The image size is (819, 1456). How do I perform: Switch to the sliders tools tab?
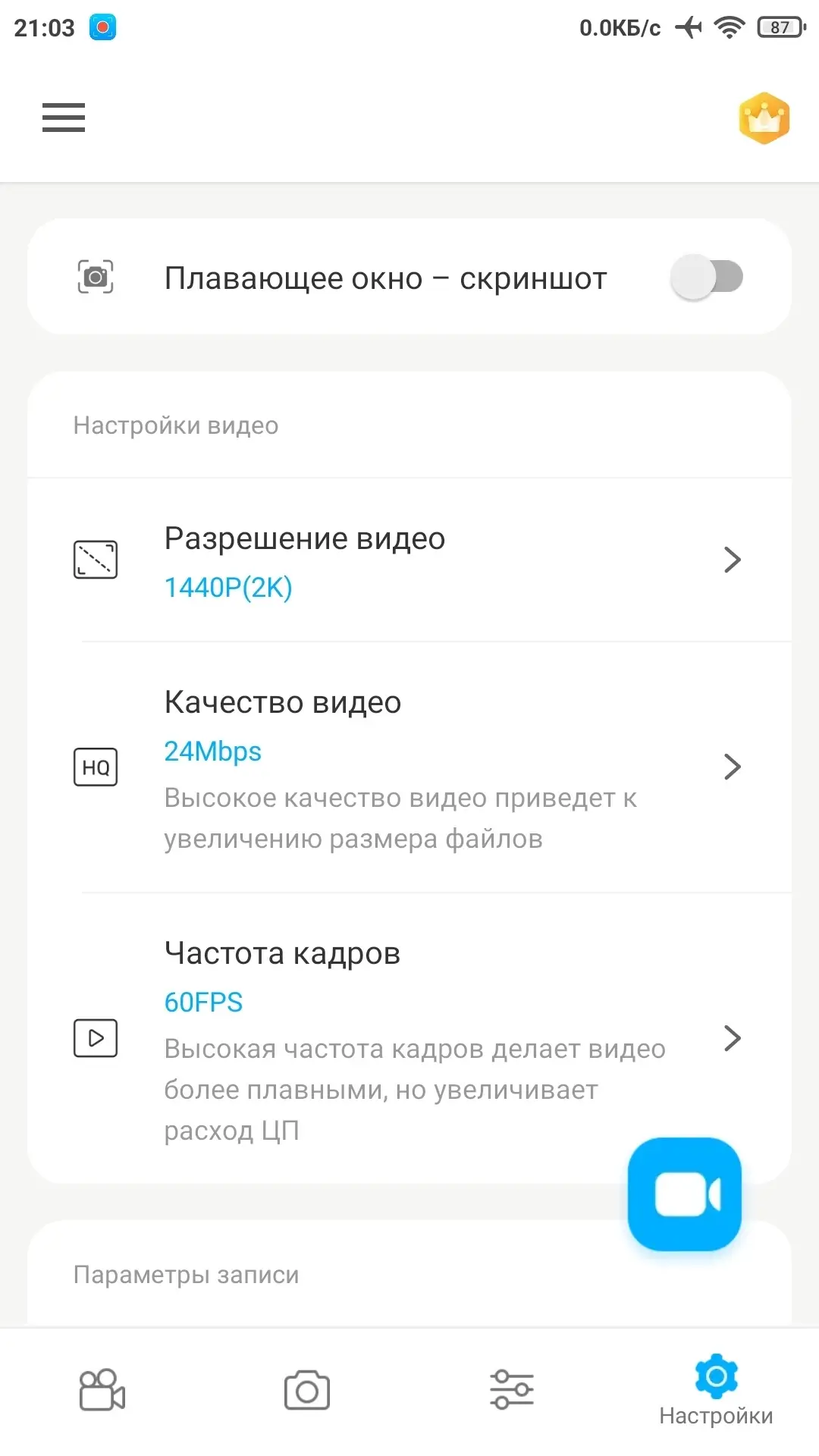512,1390
